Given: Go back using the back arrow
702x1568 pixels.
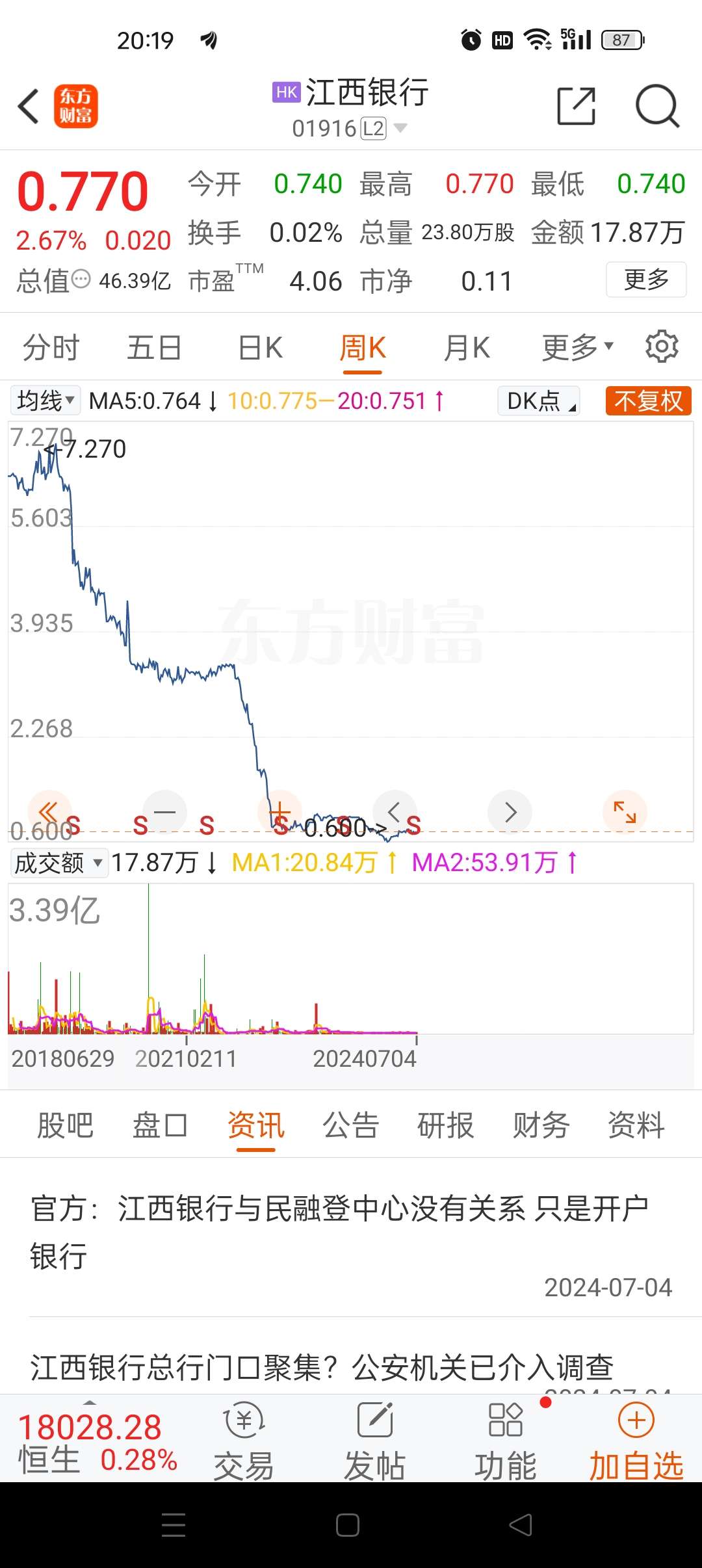Looking at the screenshot, I should click(28, 105).
